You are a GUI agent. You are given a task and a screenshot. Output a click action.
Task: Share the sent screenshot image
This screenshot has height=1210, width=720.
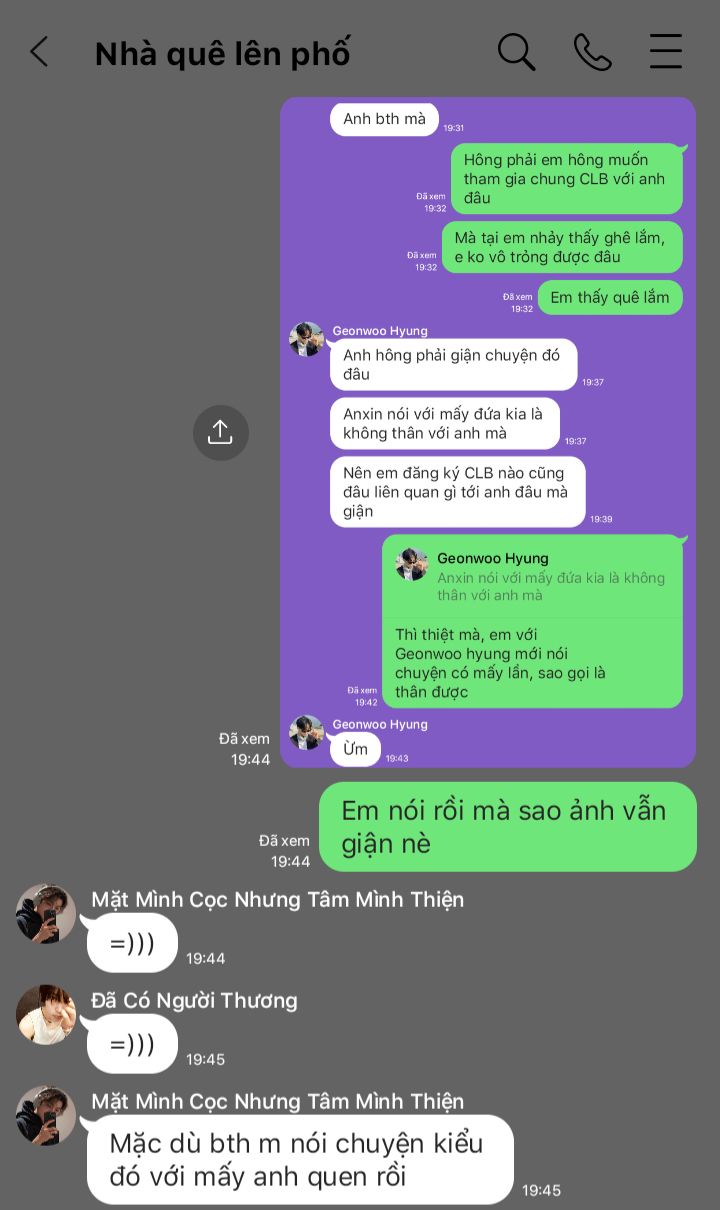(x=220, y=432)
